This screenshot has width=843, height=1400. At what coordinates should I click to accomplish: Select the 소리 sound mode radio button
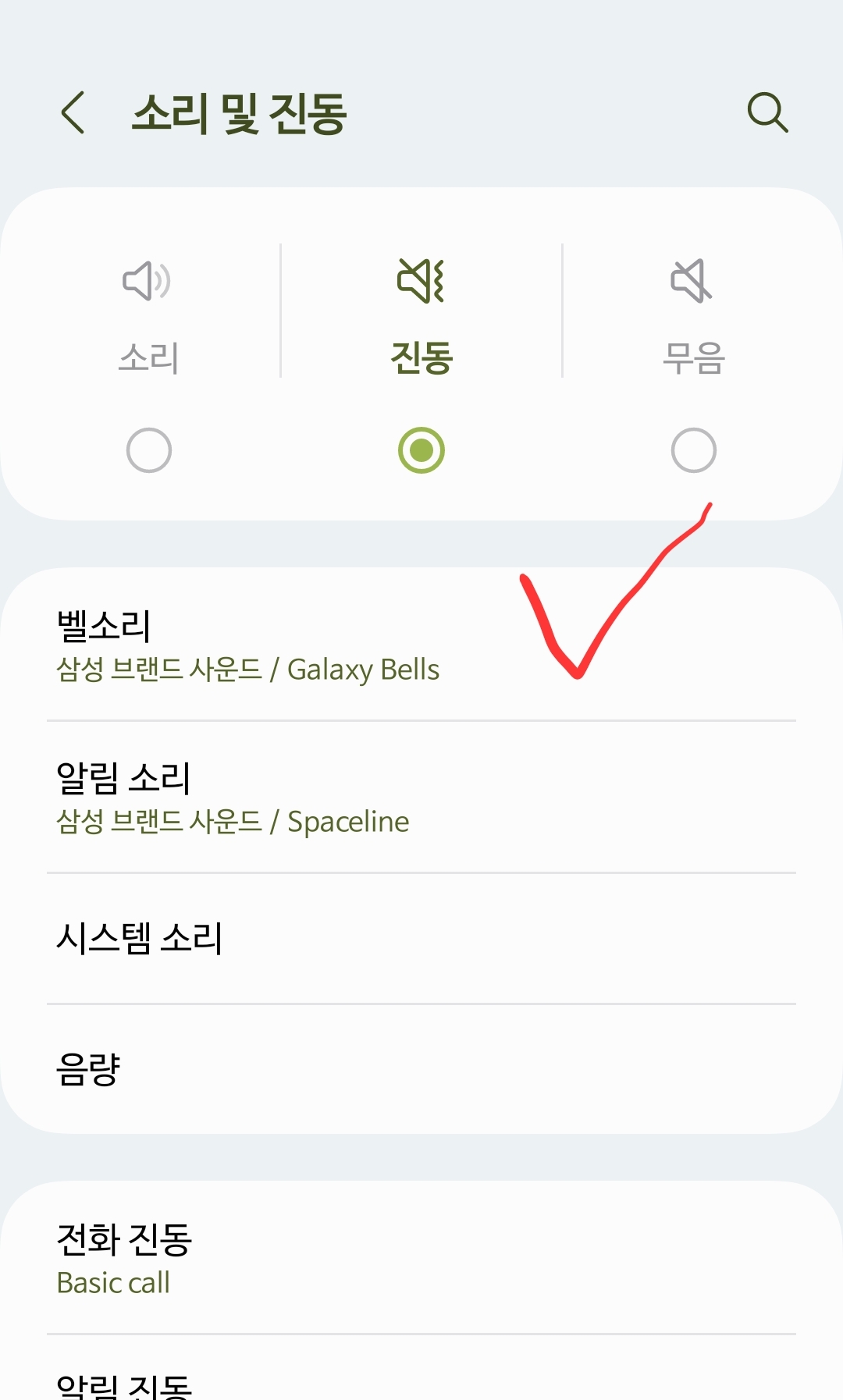pyautogui.click(x=148, y=449)
